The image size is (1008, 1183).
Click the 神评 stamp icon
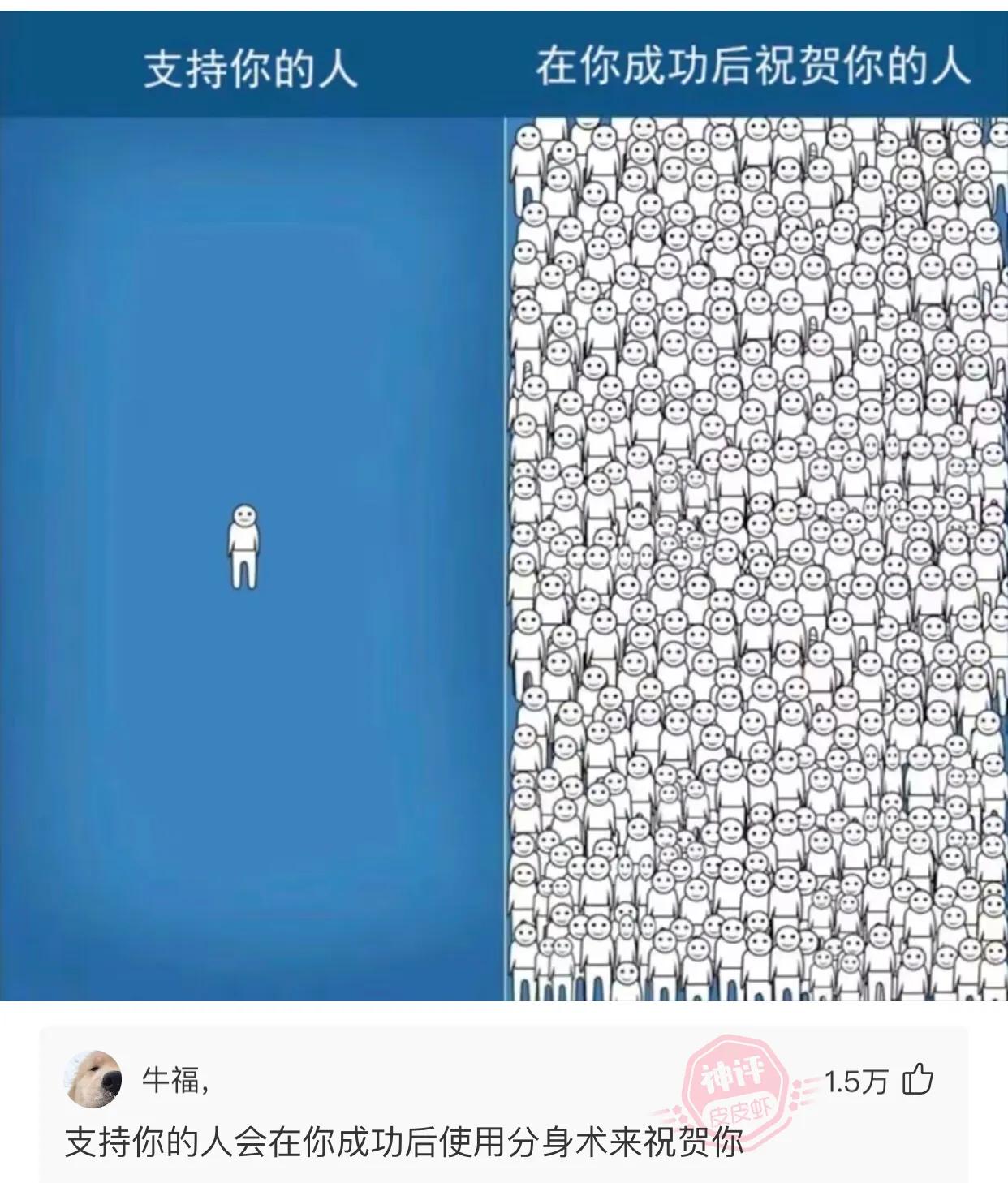(735, 1082)
